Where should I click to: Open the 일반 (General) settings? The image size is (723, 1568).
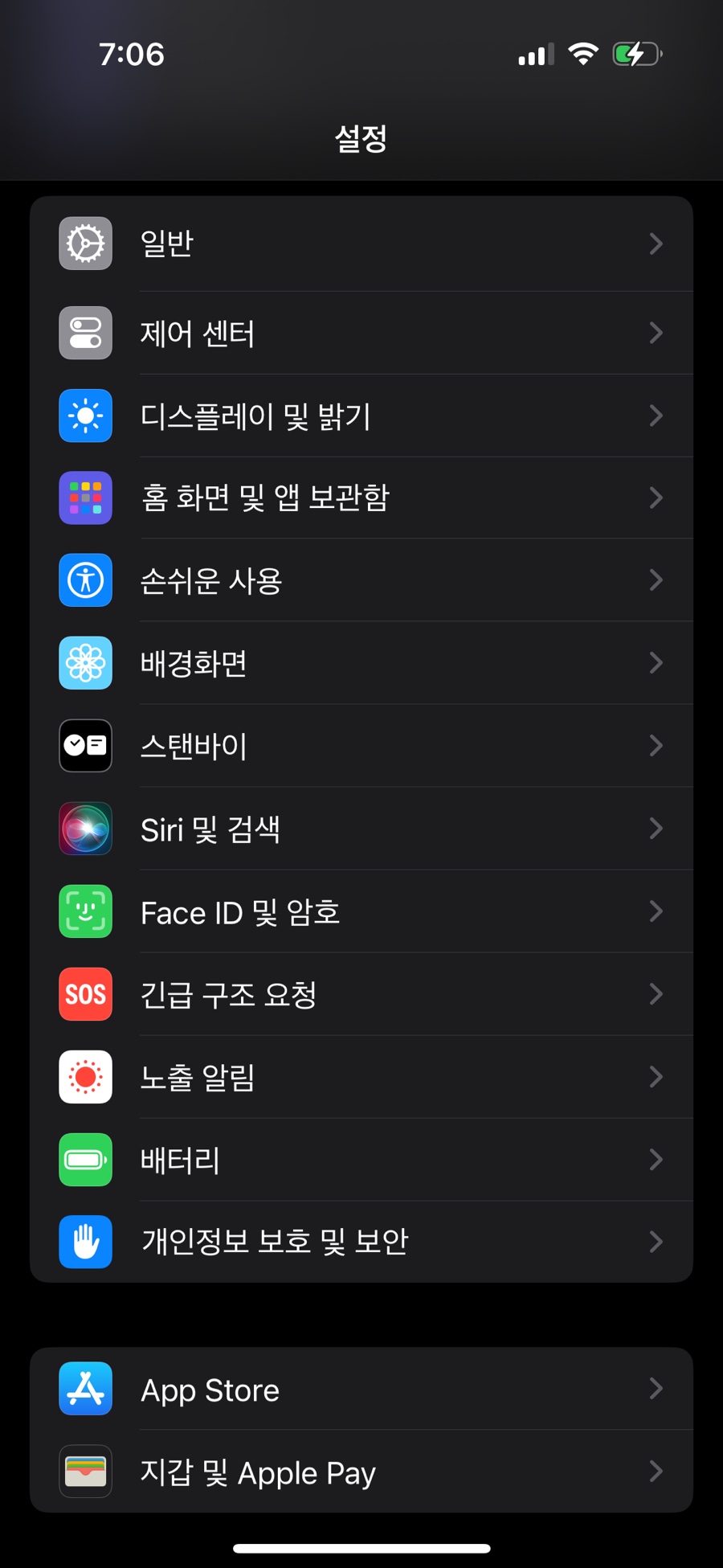coord(361,244)
